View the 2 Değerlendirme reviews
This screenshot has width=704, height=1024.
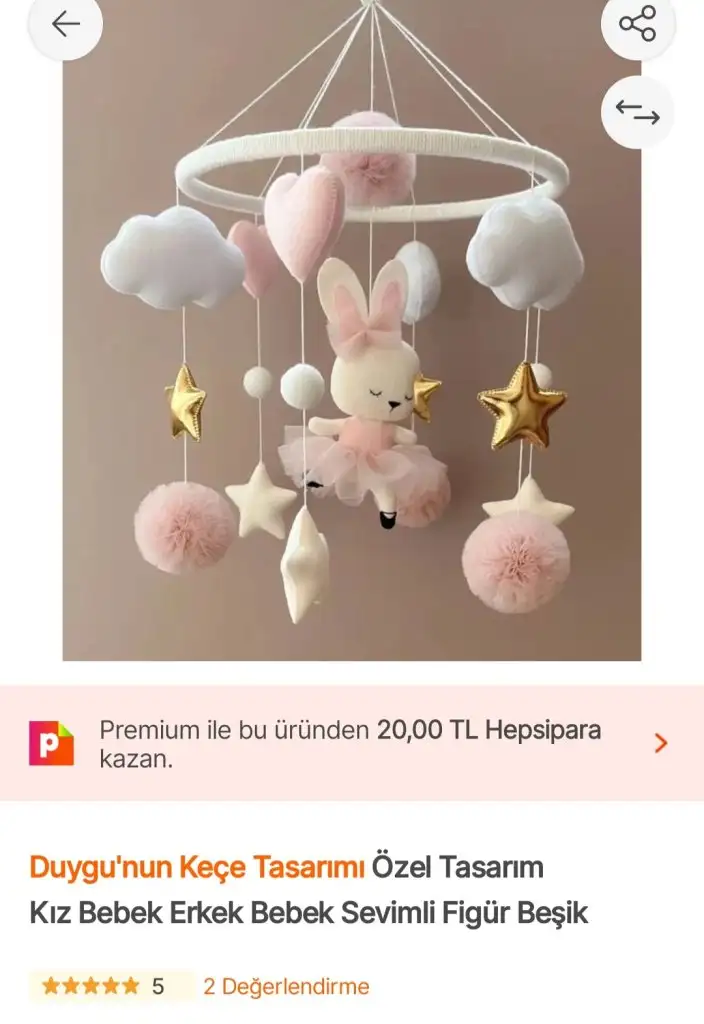click(x=286, y=987)
